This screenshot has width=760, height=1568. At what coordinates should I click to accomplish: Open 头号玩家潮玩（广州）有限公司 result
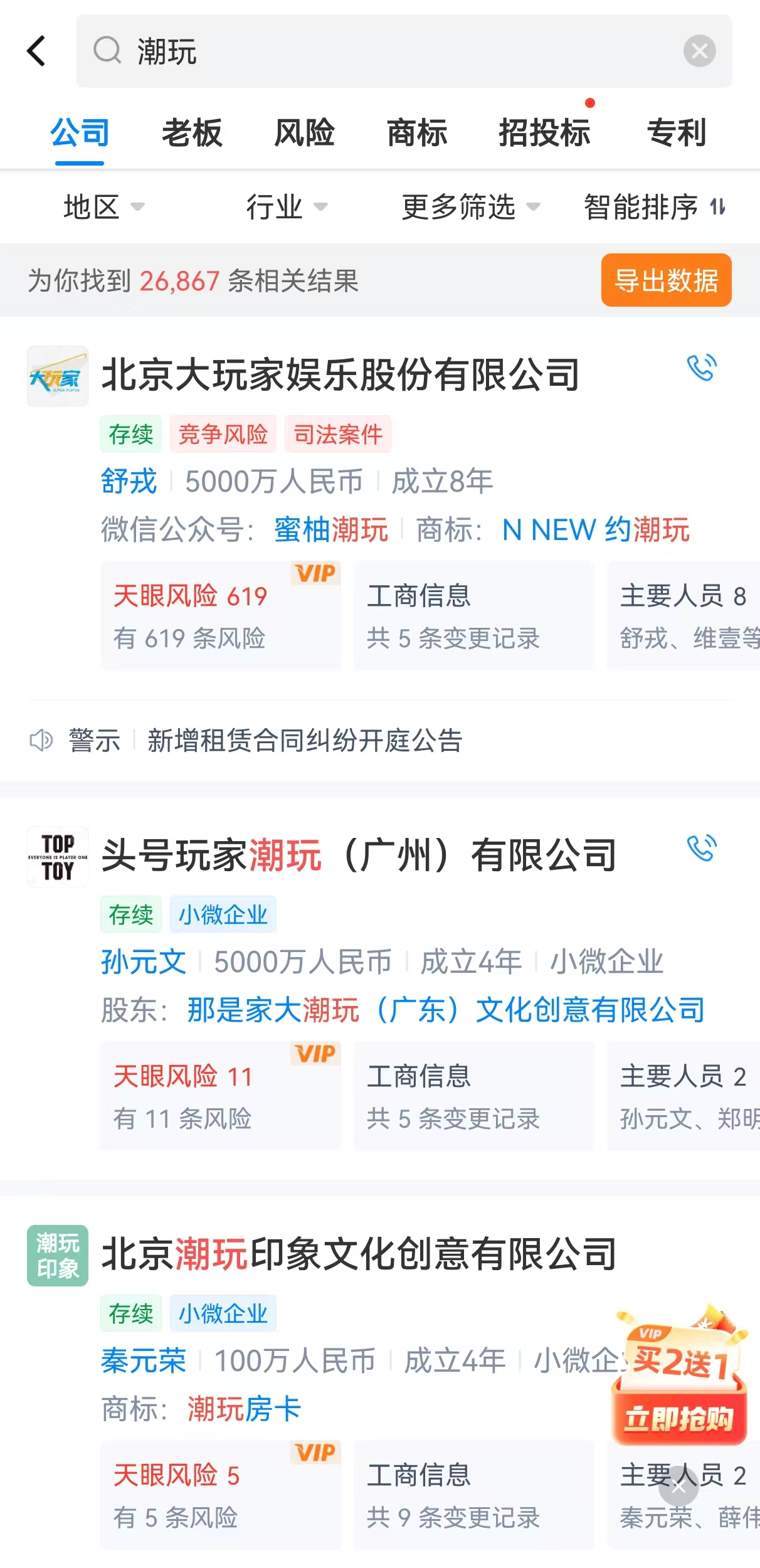[359, 856]
